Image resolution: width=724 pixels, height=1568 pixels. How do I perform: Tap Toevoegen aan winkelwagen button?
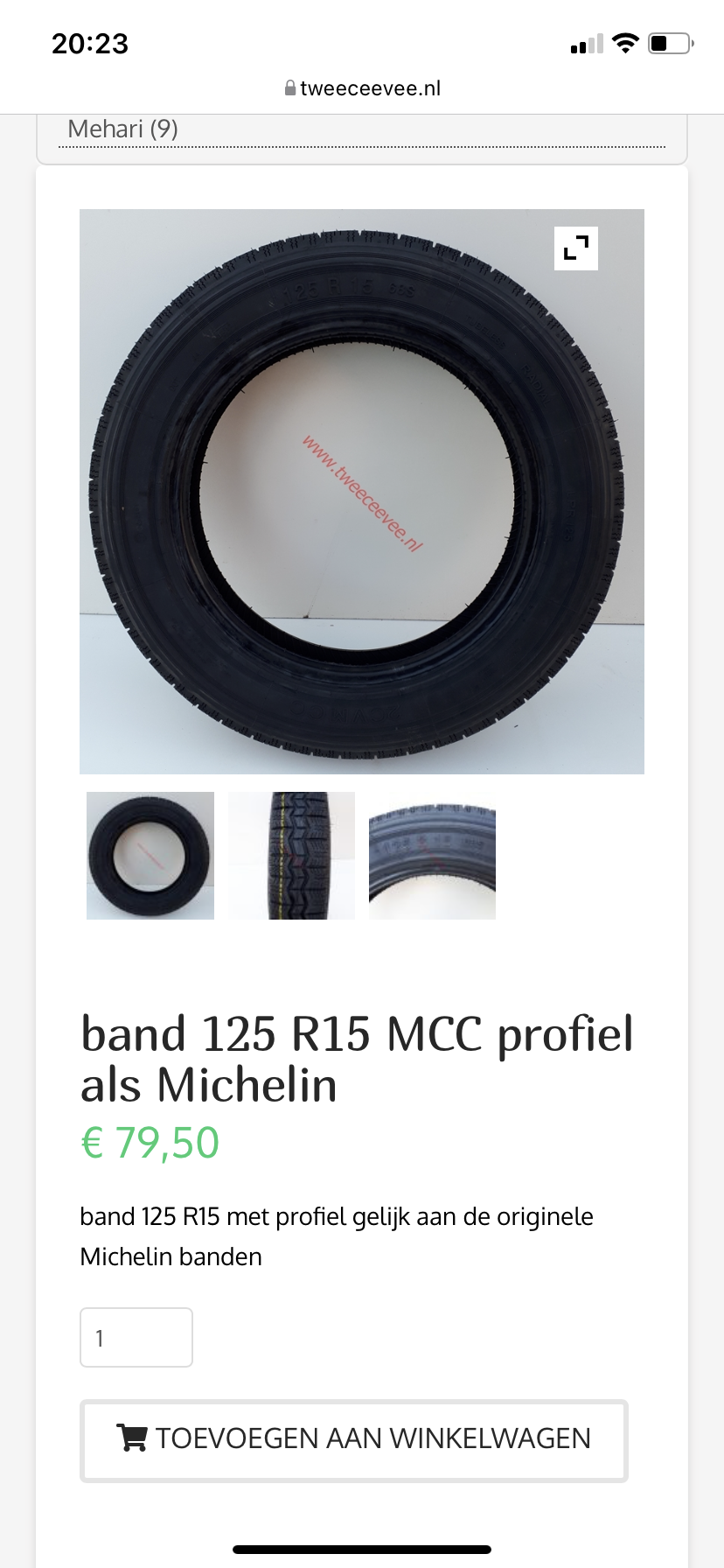354,1441
